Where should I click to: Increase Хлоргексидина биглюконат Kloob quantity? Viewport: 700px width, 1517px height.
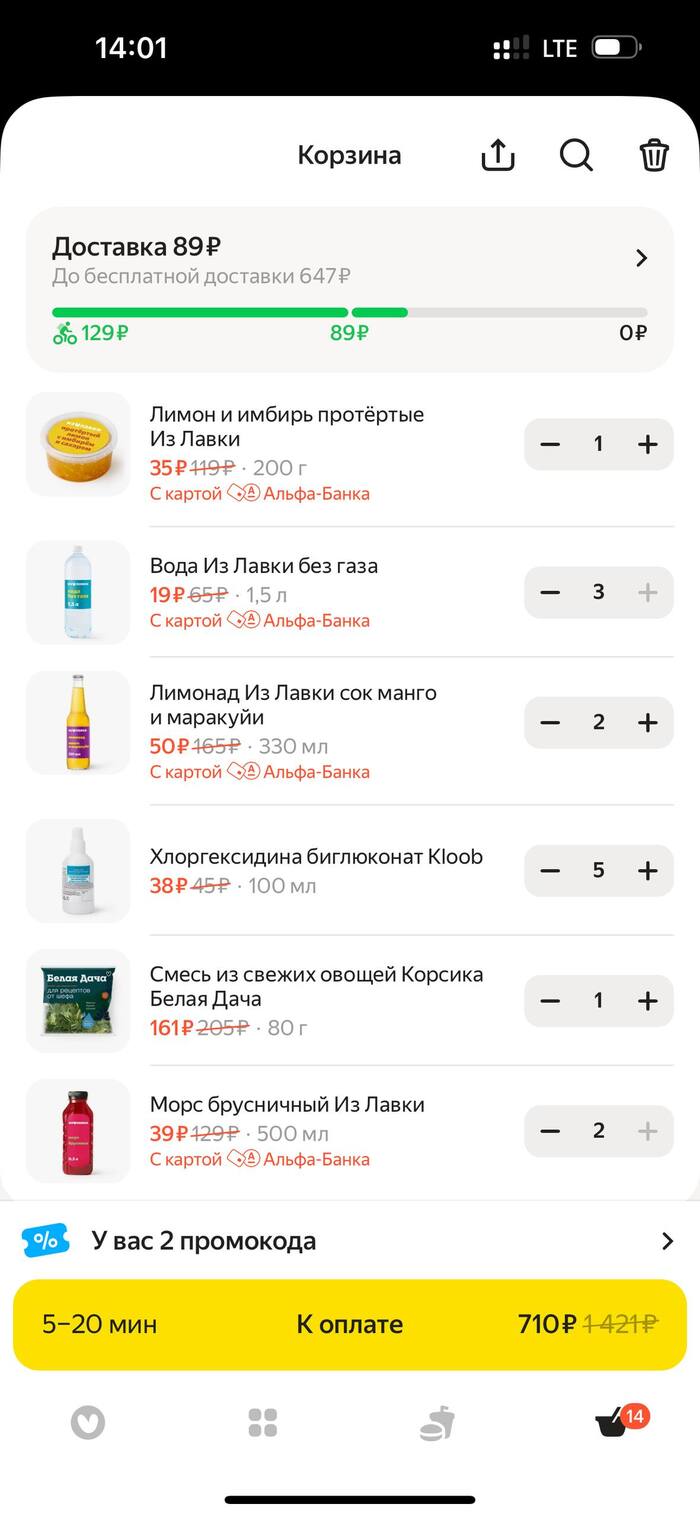click(648, 870)
